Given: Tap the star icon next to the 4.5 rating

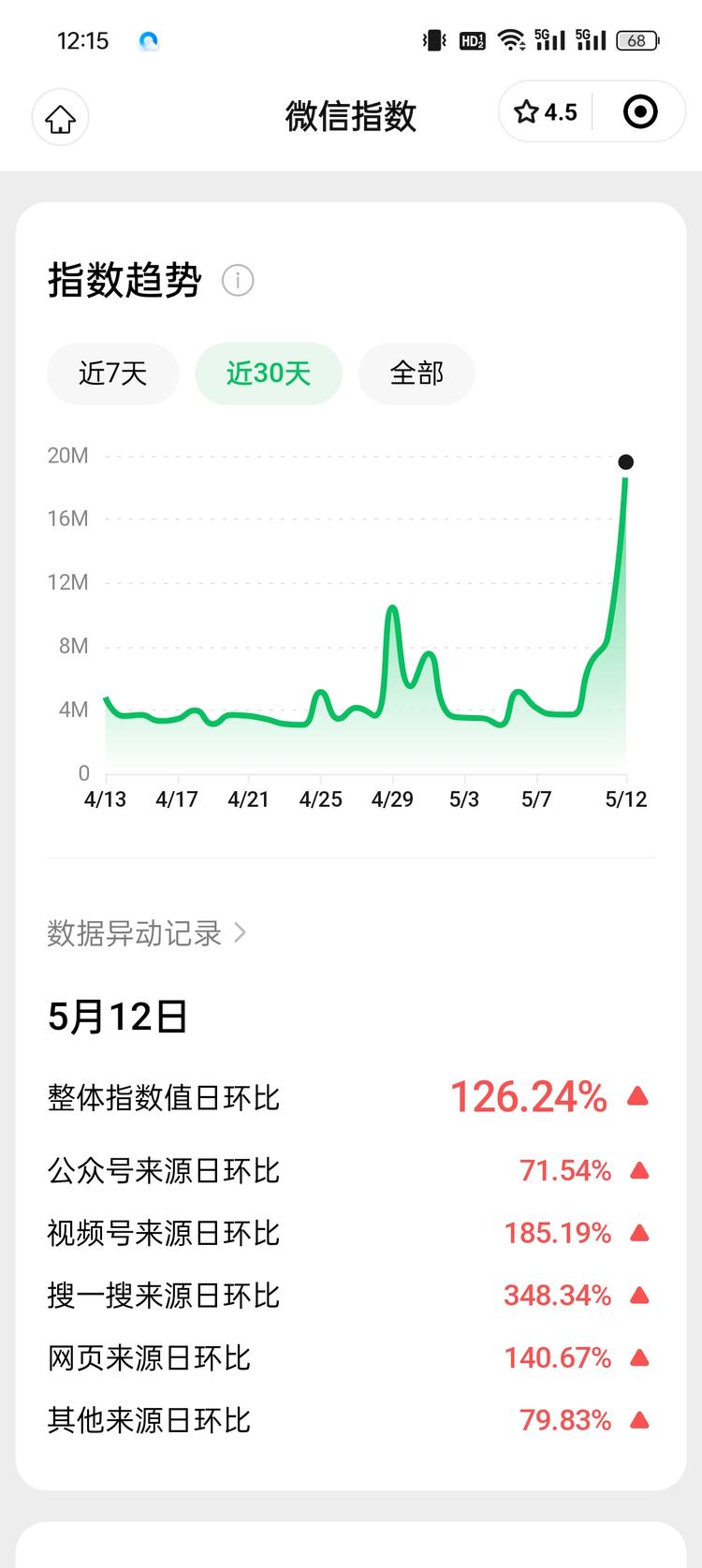Looking at the screenshot, I should (x=527, y=111).
